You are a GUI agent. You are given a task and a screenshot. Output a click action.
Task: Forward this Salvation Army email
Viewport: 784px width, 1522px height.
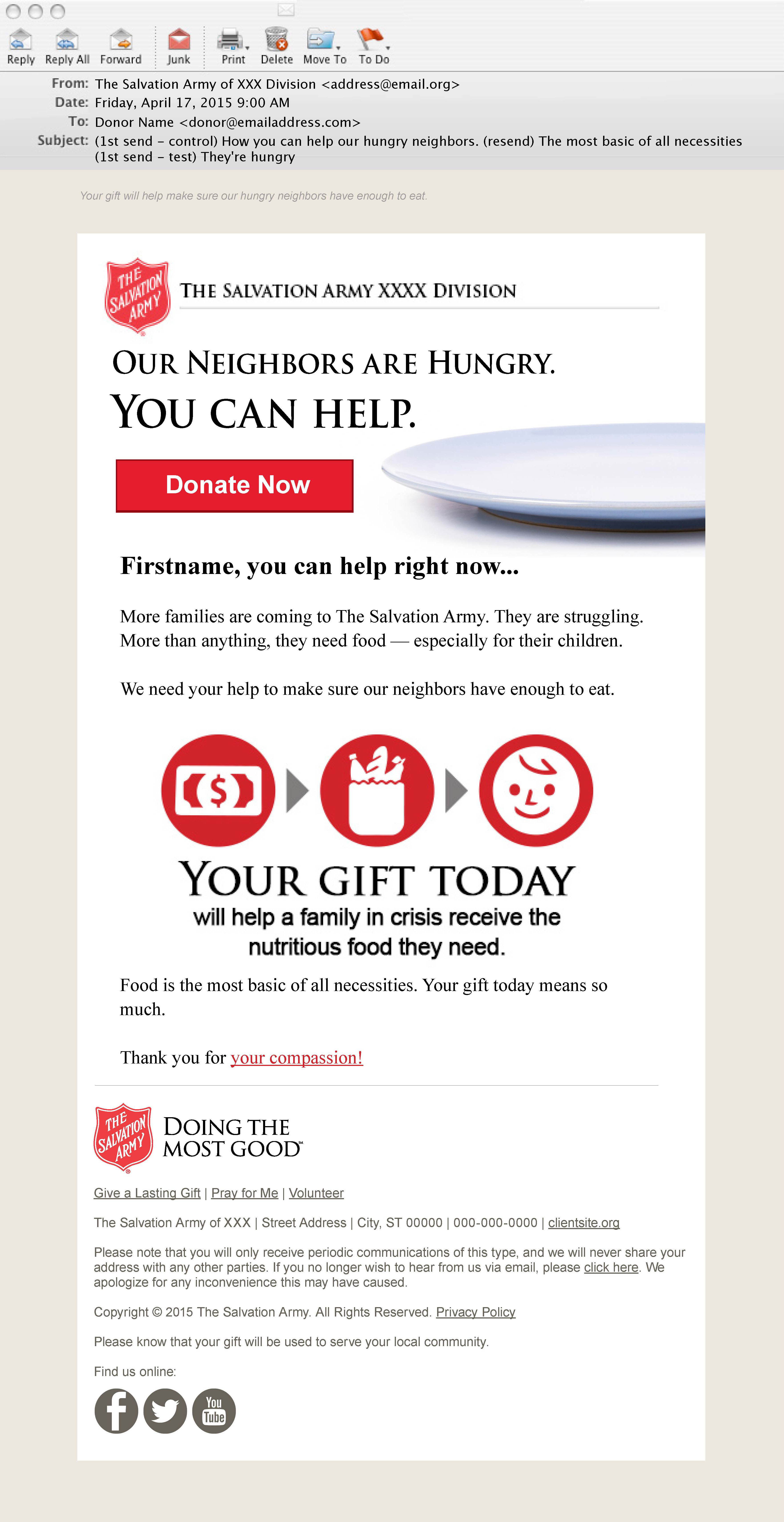(121, 46)
